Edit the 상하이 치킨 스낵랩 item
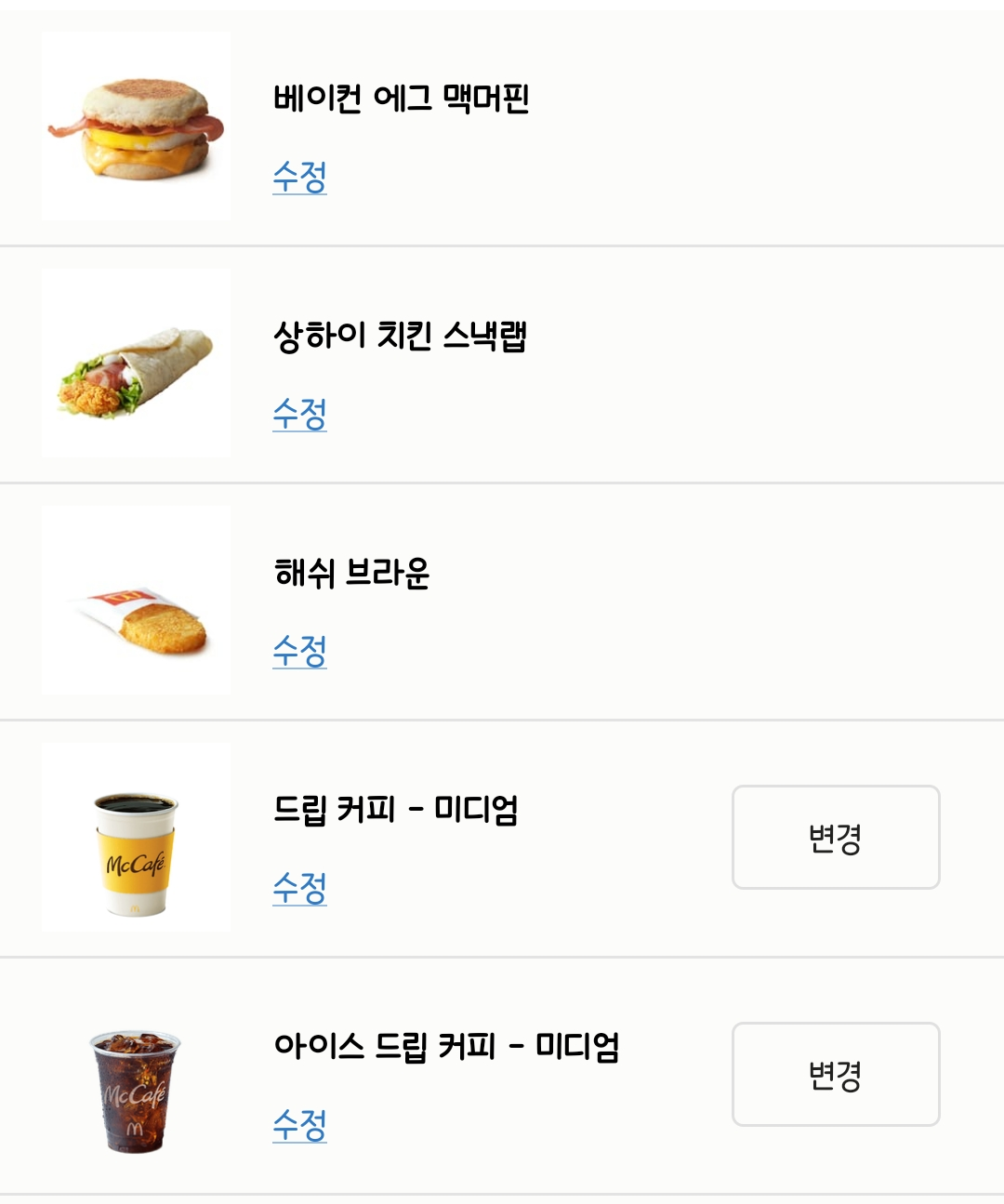Viewport: 1004px width, 1204px height. pyautogui.click(x=299, y=414)
